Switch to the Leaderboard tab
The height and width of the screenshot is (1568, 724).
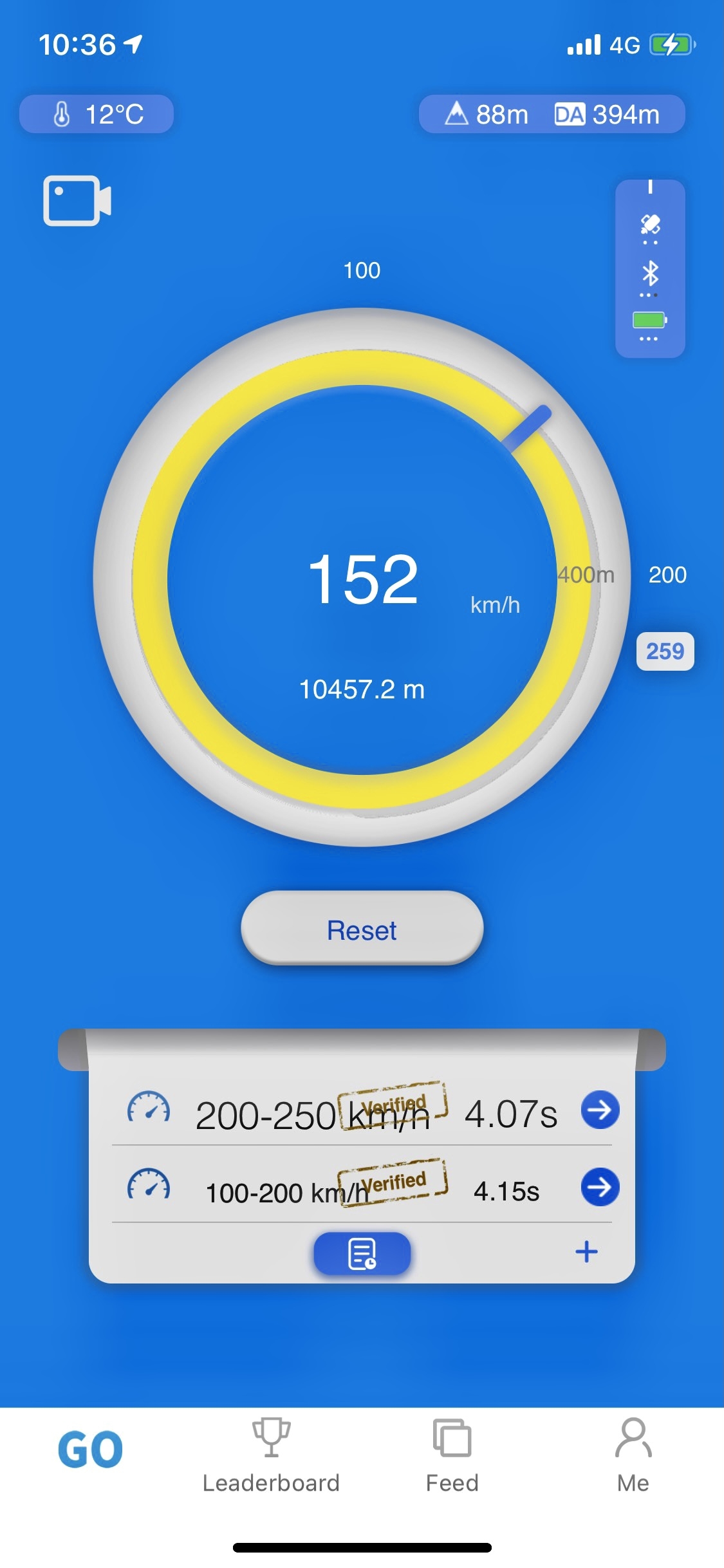pos(271,1456)
